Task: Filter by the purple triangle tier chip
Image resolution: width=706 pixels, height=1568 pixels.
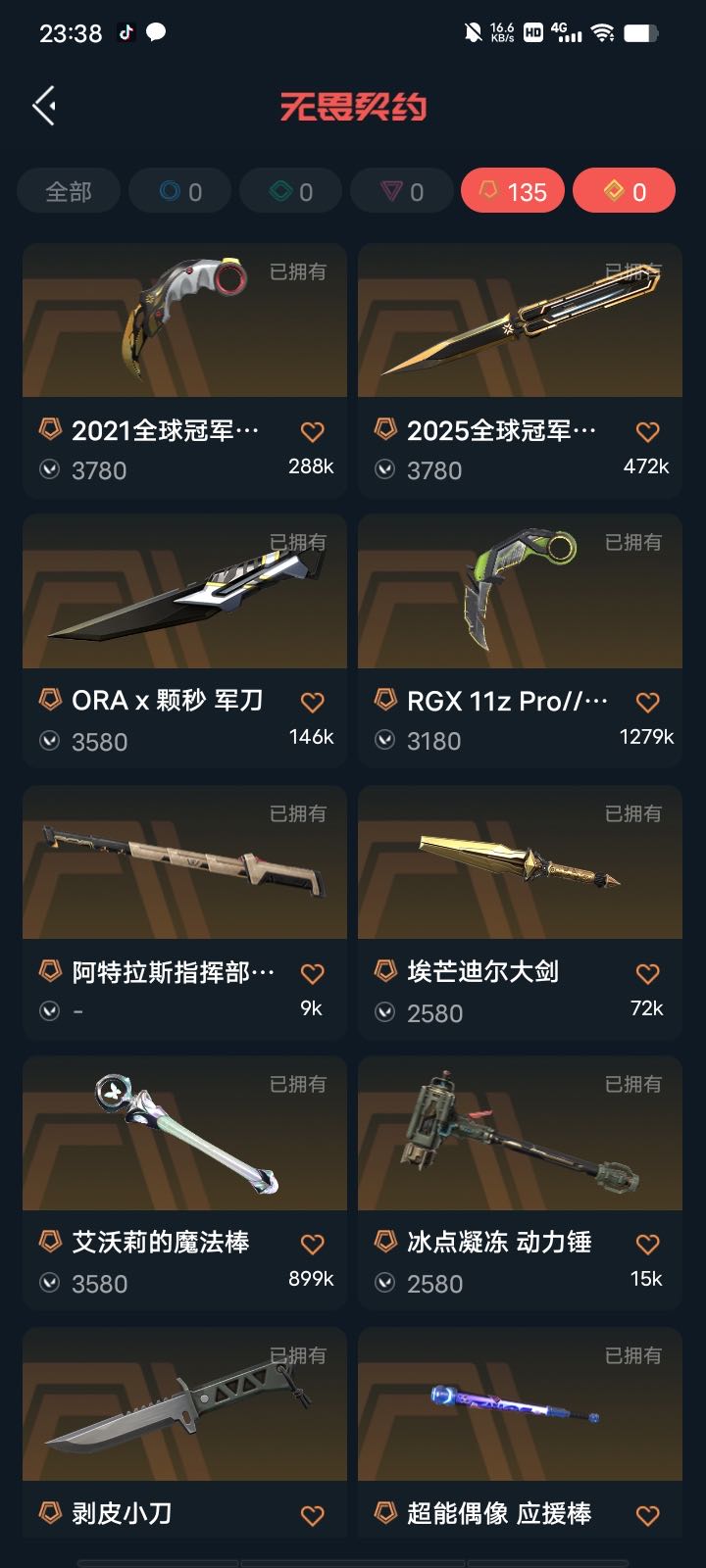Action: pyautogui.click(x=402, y=191)
